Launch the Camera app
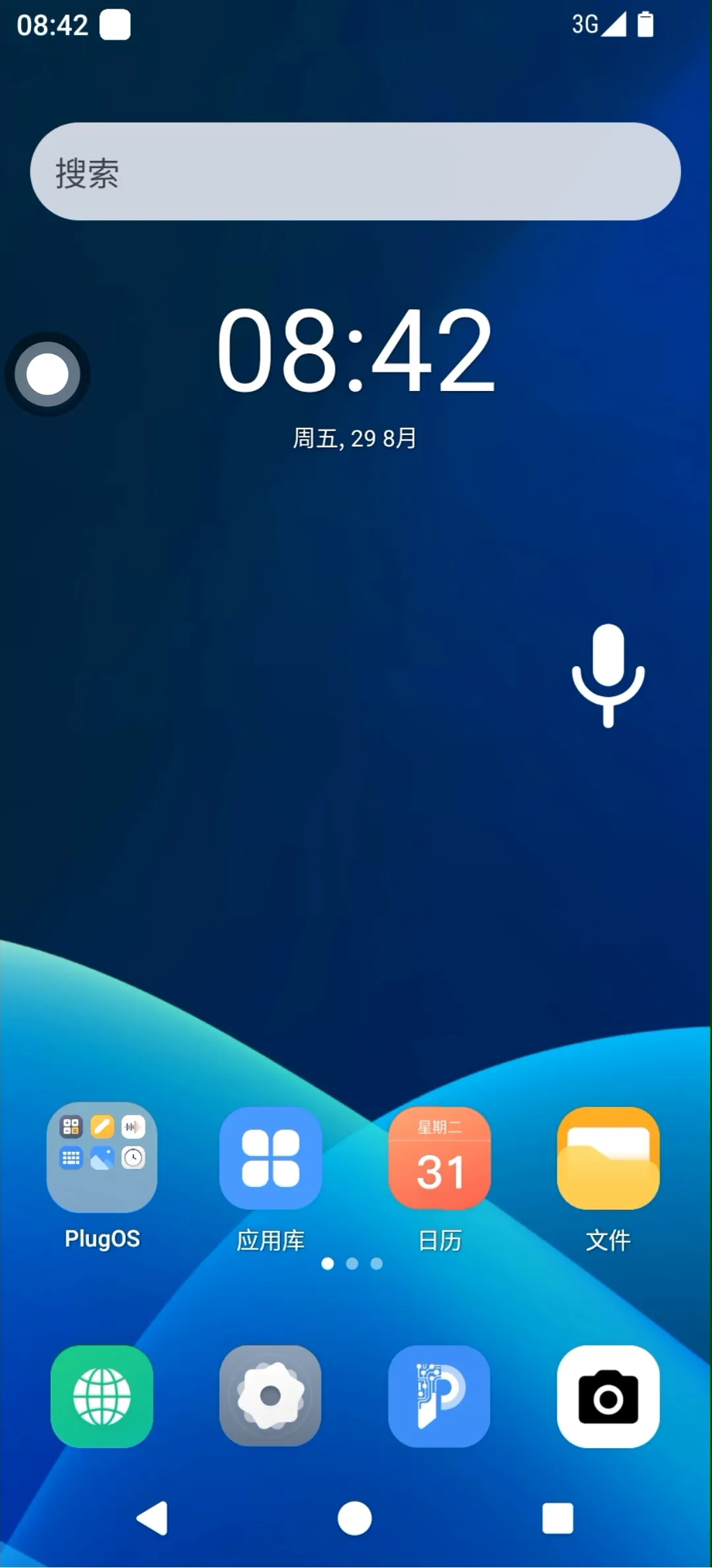Screen dimensions: 712x1568 pyautogui.click(x=608, y=1396)
